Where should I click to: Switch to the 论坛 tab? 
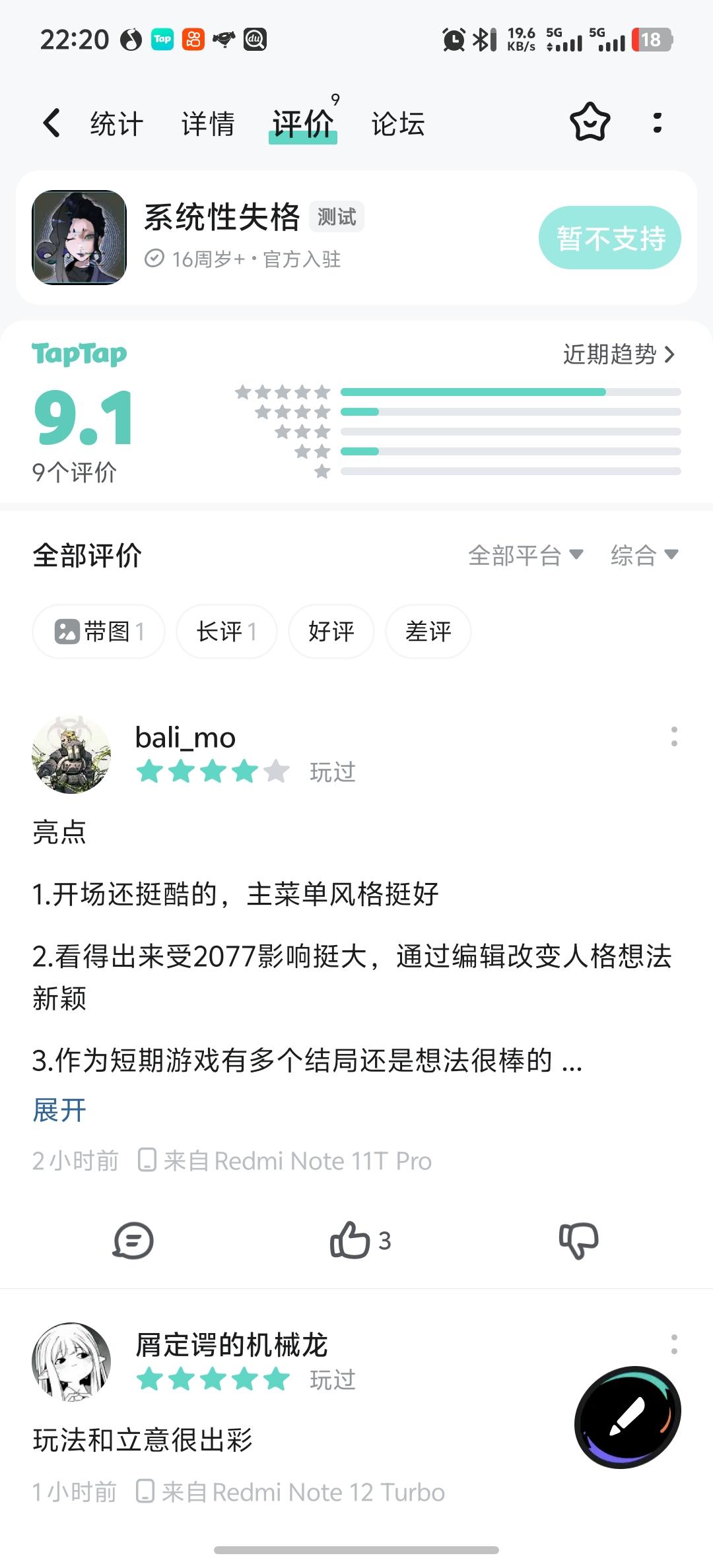click(x=398, y=123)
